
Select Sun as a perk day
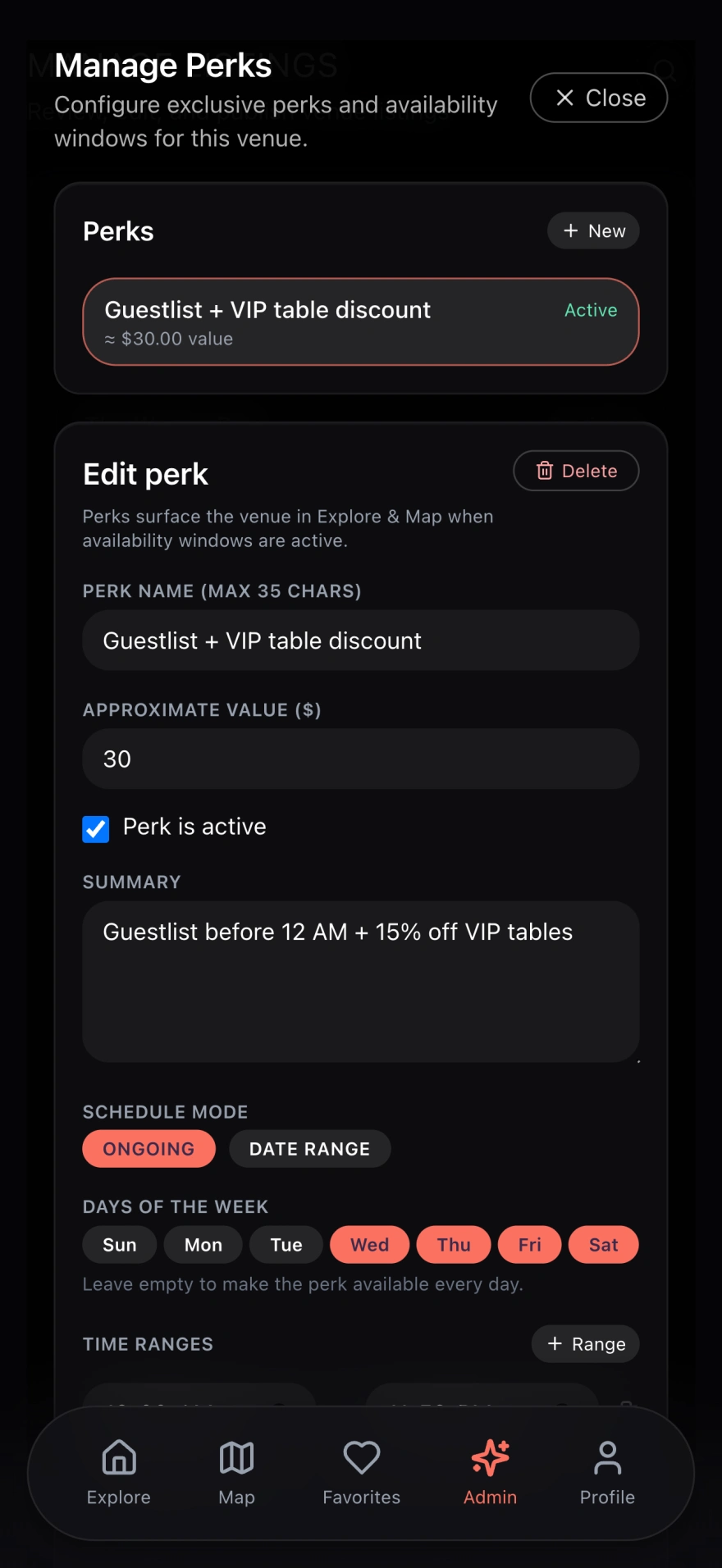[120, 1245]
